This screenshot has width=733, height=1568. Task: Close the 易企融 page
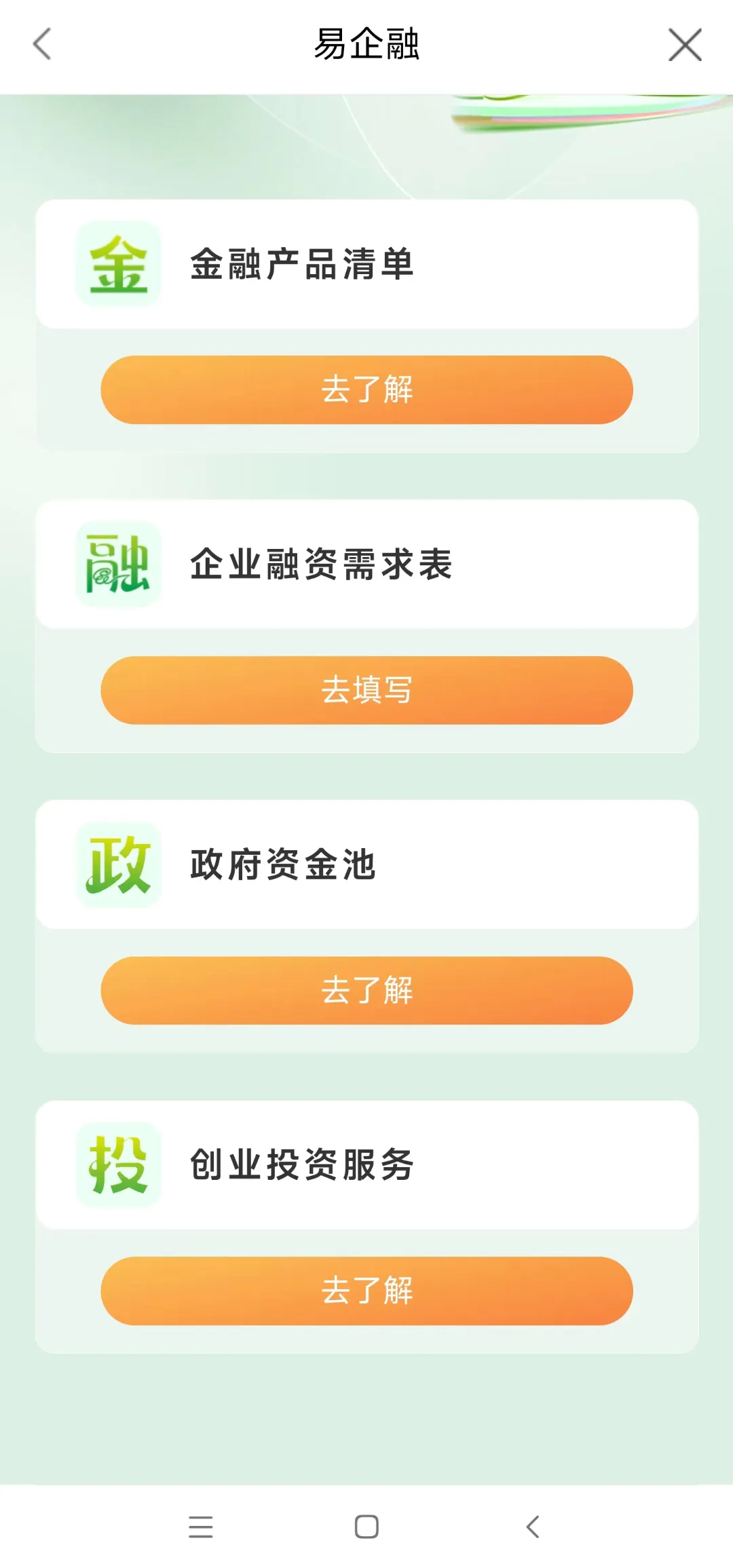(684, 45)
